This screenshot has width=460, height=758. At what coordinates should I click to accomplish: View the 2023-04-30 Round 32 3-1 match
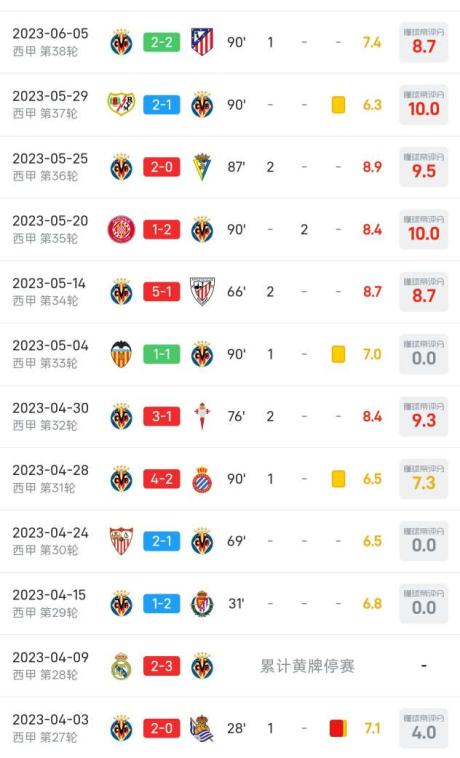pos(230,416)
